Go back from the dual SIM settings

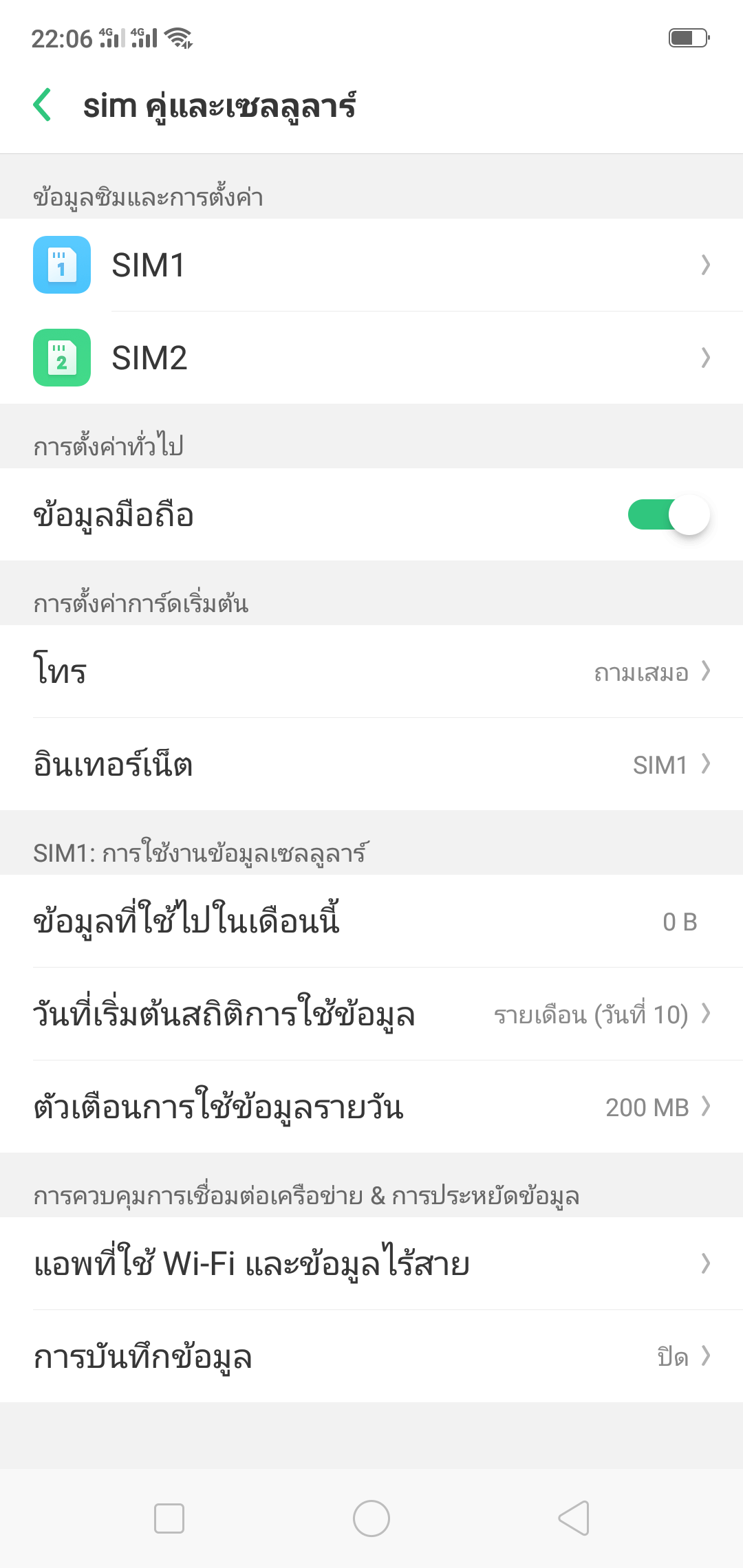pyautogui.click(x=43, y=105)
